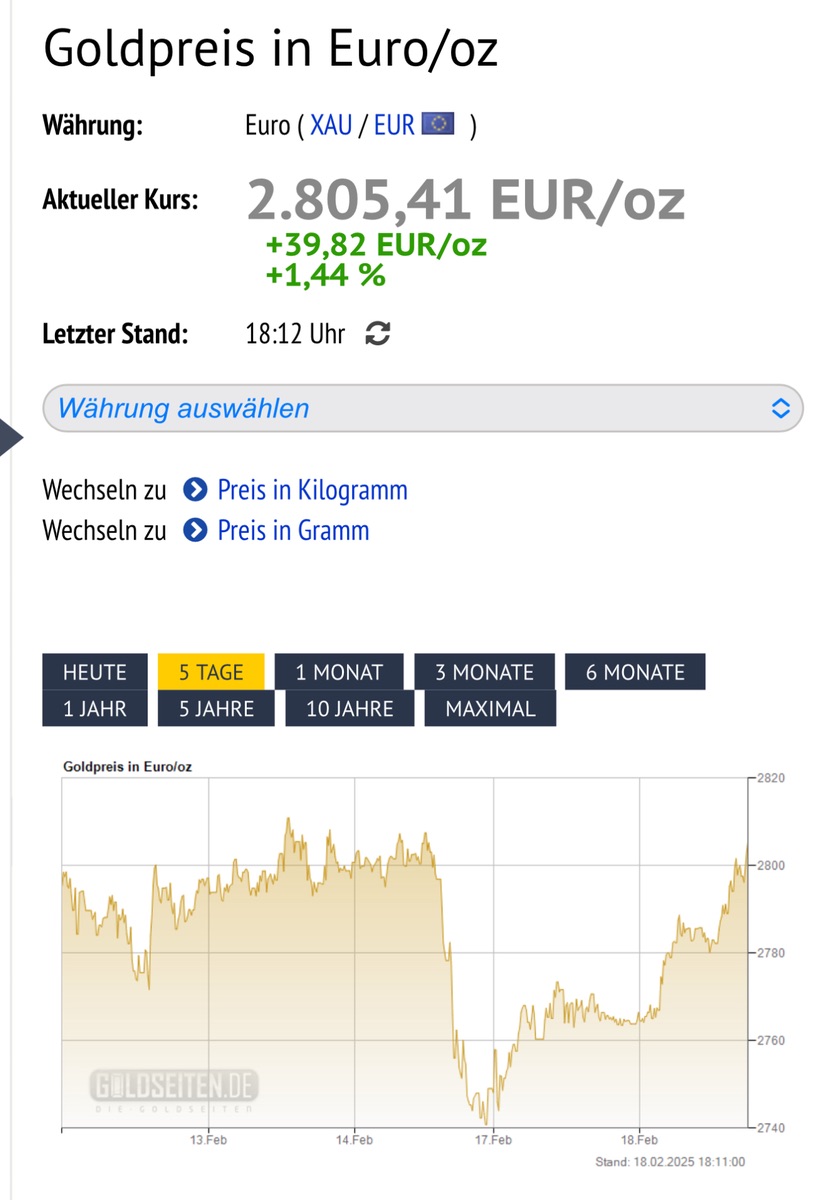Expand the Währung auswählen dropdown
Screen dimensions: 814x1200
point(422,408)
